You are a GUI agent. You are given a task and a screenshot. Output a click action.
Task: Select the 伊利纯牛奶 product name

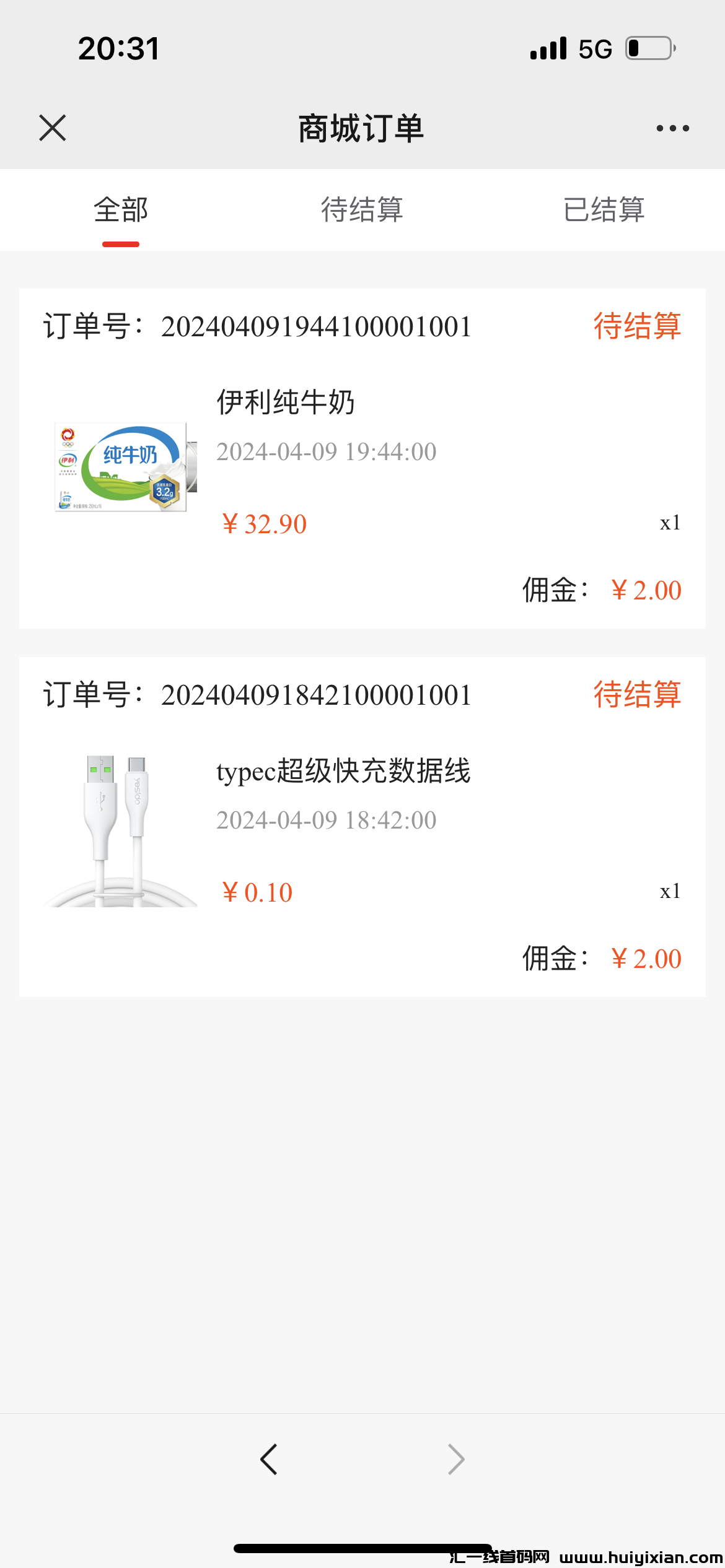coord(285,403)
